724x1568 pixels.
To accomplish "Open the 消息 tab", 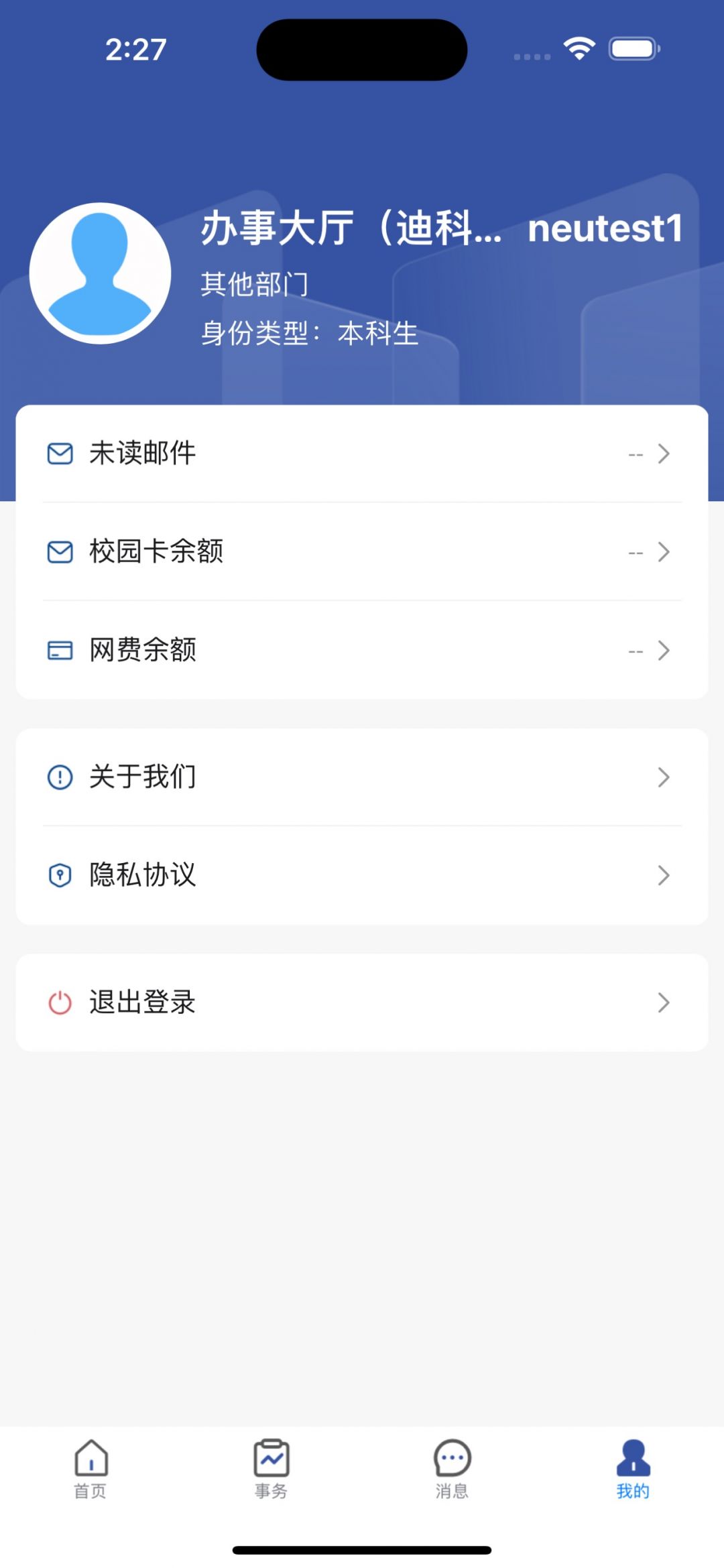I will pos(452,1469).
